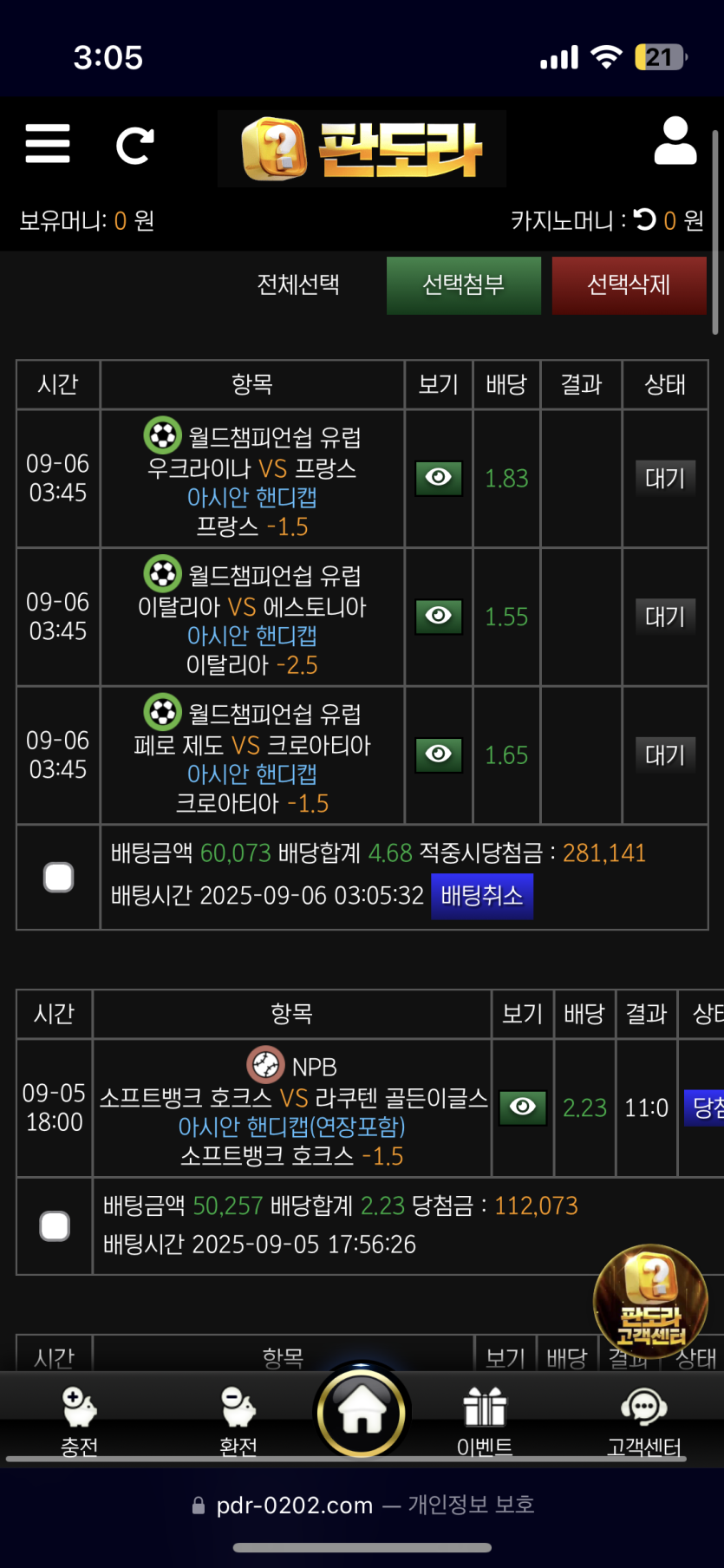Screen dimensions: 724x1568
Task: Check the box for the 60,073 bet
Action: click(58, 877)
